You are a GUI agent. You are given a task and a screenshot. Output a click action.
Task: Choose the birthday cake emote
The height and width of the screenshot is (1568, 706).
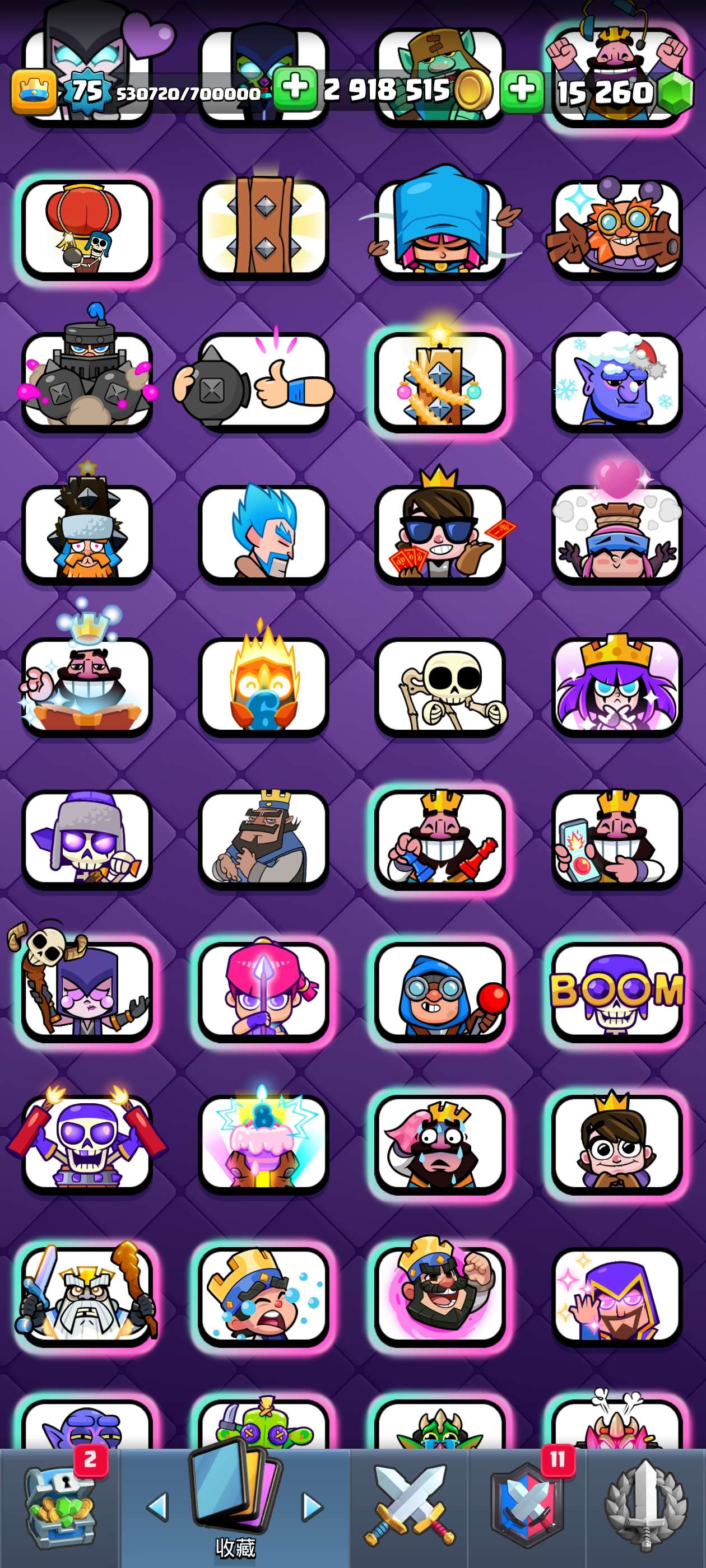click(263, 1143)
